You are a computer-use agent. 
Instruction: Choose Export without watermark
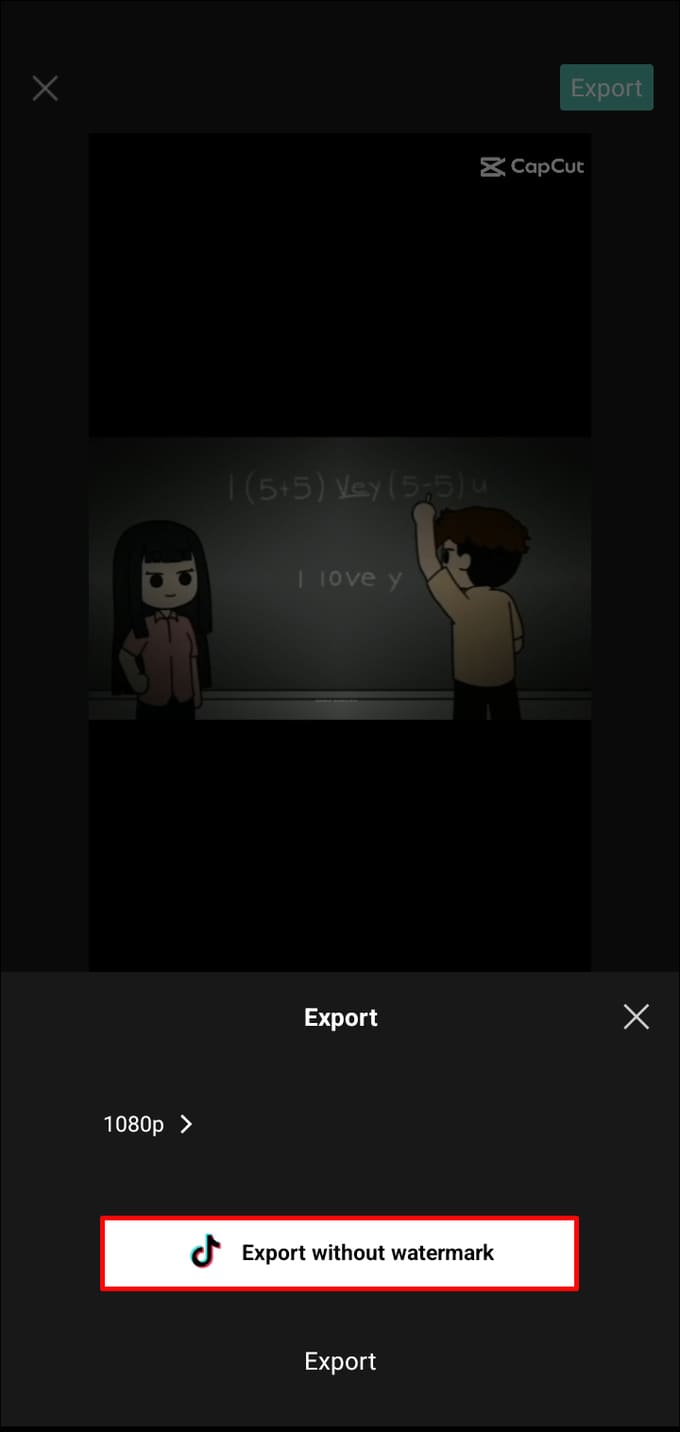[340, 1253]
